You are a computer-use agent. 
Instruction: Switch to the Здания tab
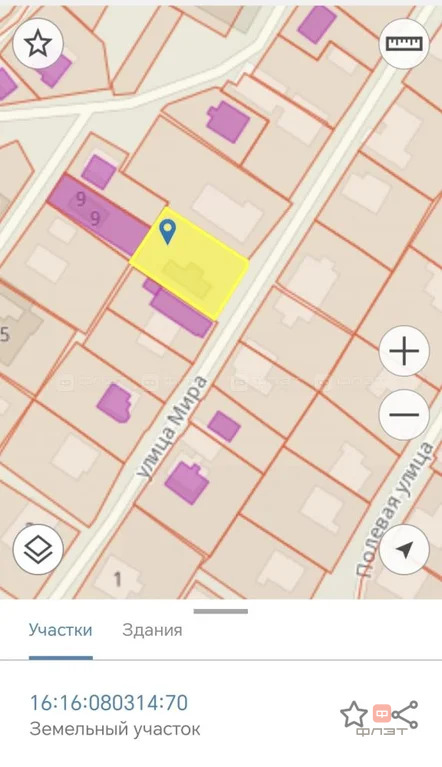click(152, 630)
